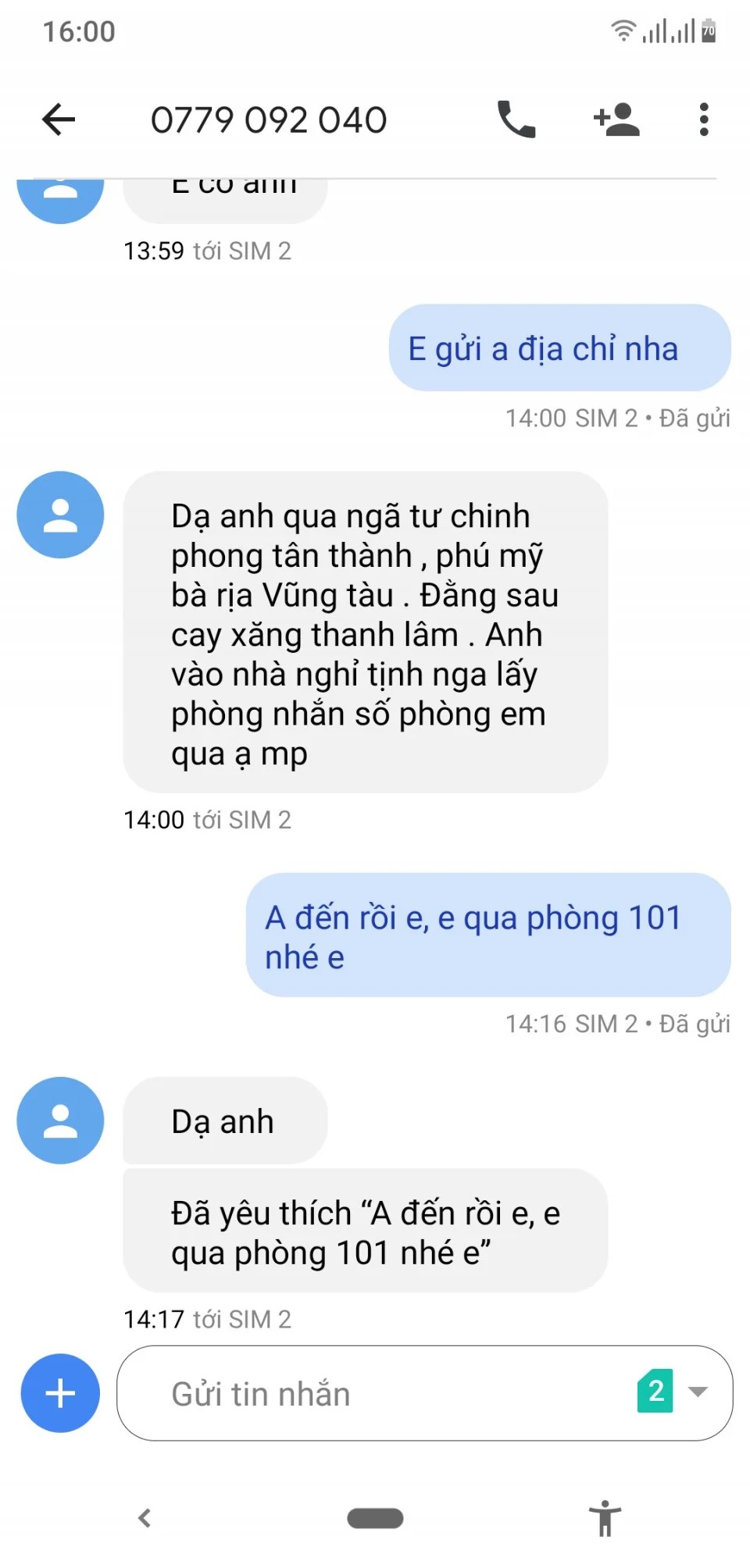Focus the Gửi tin nhắn field

point(375,1394)
